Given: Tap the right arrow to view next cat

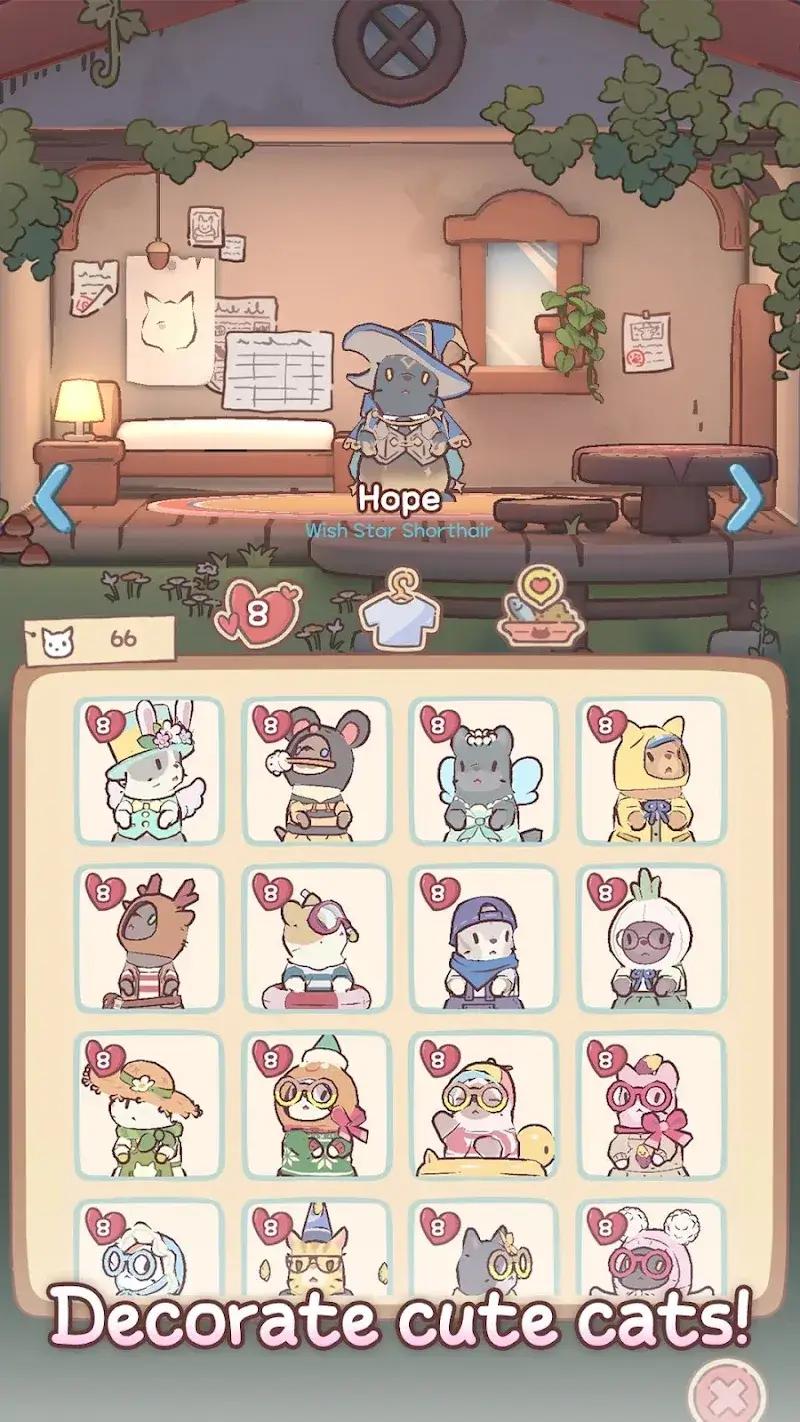Looking at the screenshot, I should point(747,498).
